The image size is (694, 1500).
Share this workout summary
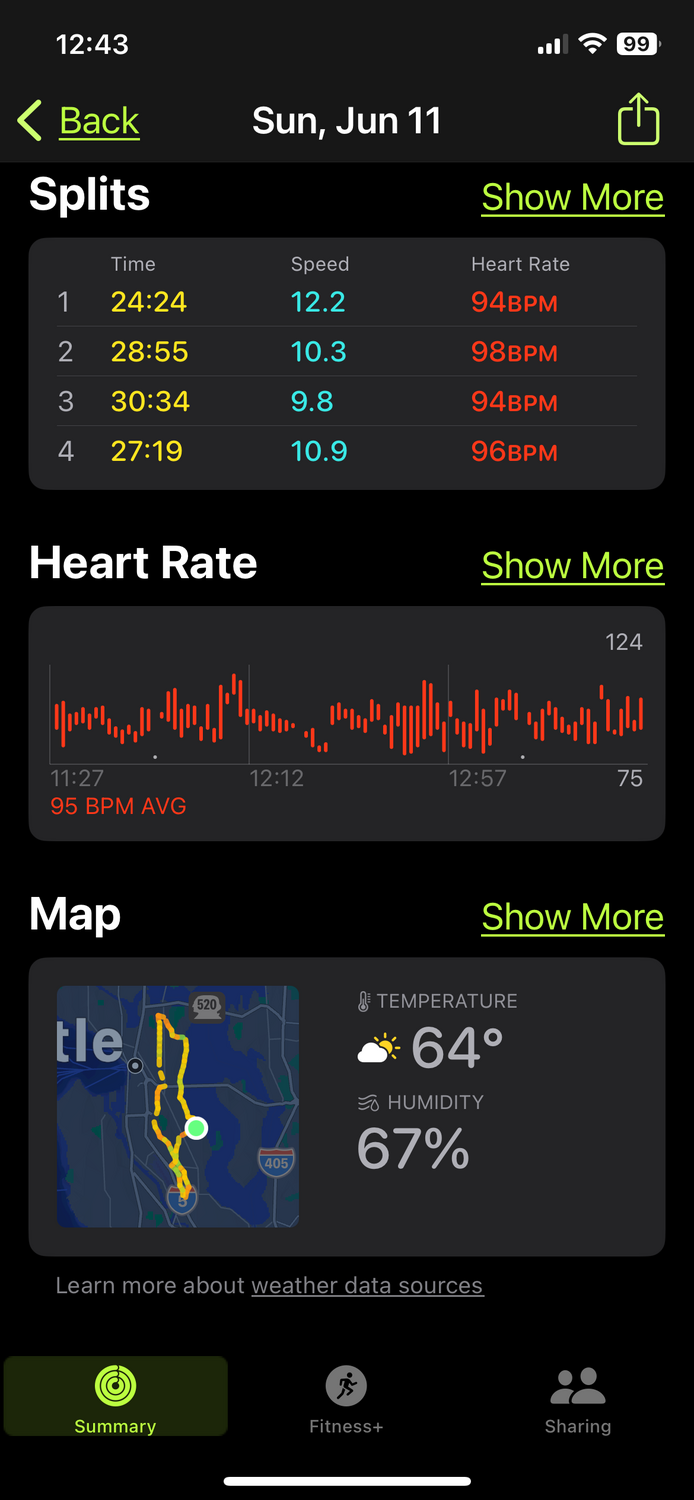click(x=638, y=120)
